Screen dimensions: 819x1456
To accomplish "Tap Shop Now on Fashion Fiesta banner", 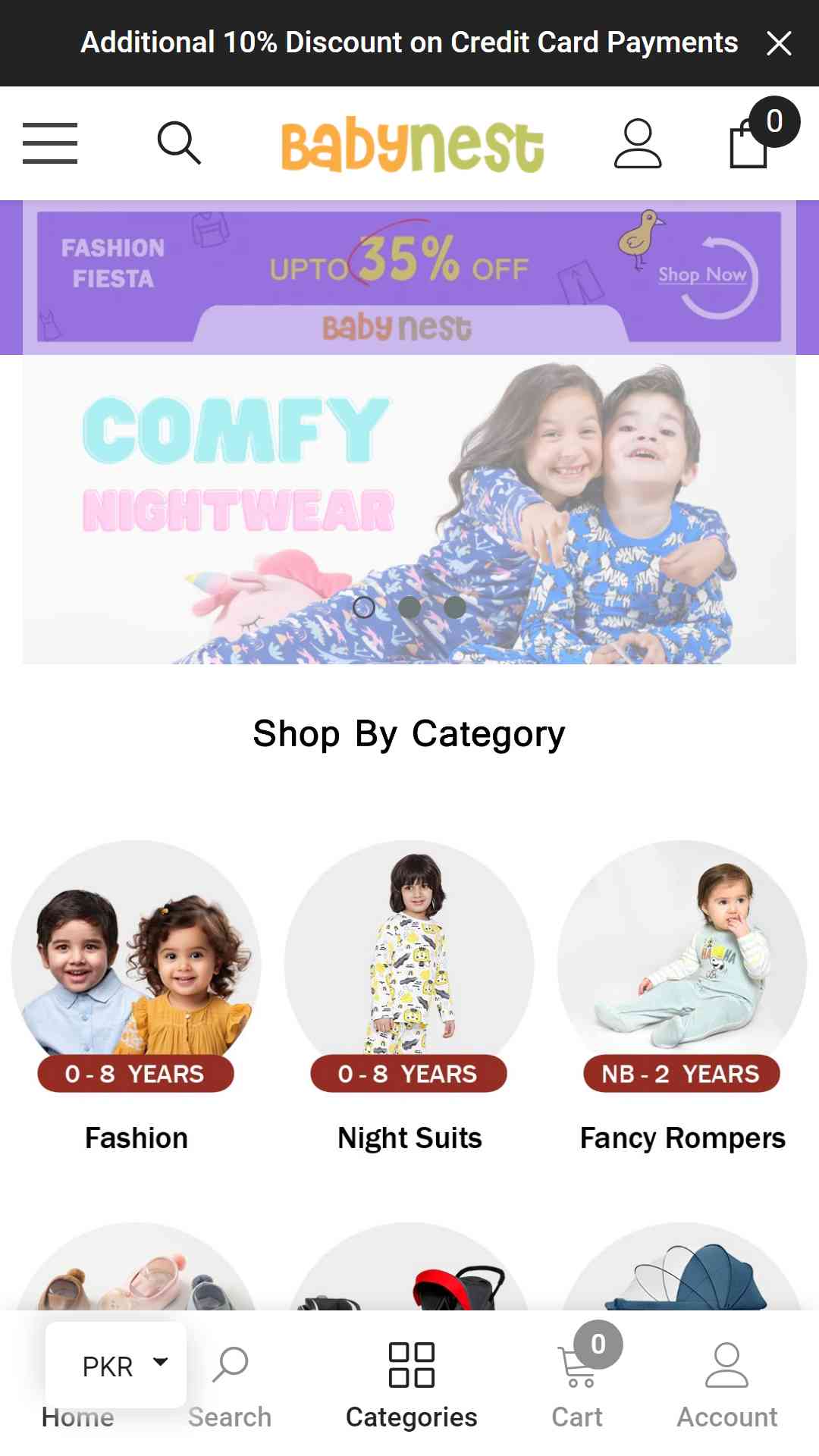I will pyautogui.click(x=702, y=275).
